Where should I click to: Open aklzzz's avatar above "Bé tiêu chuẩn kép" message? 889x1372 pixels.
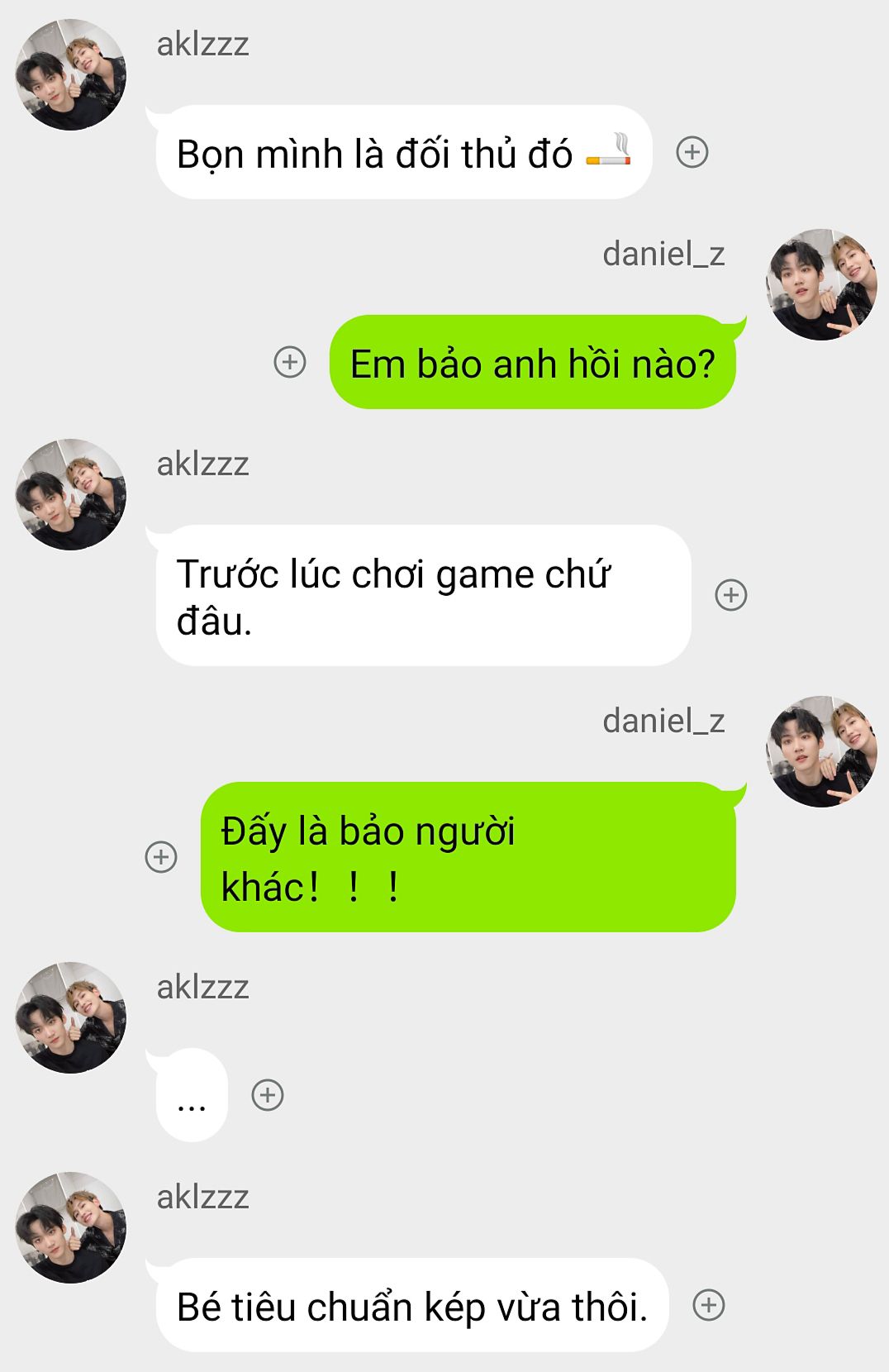pos(71,1227)
